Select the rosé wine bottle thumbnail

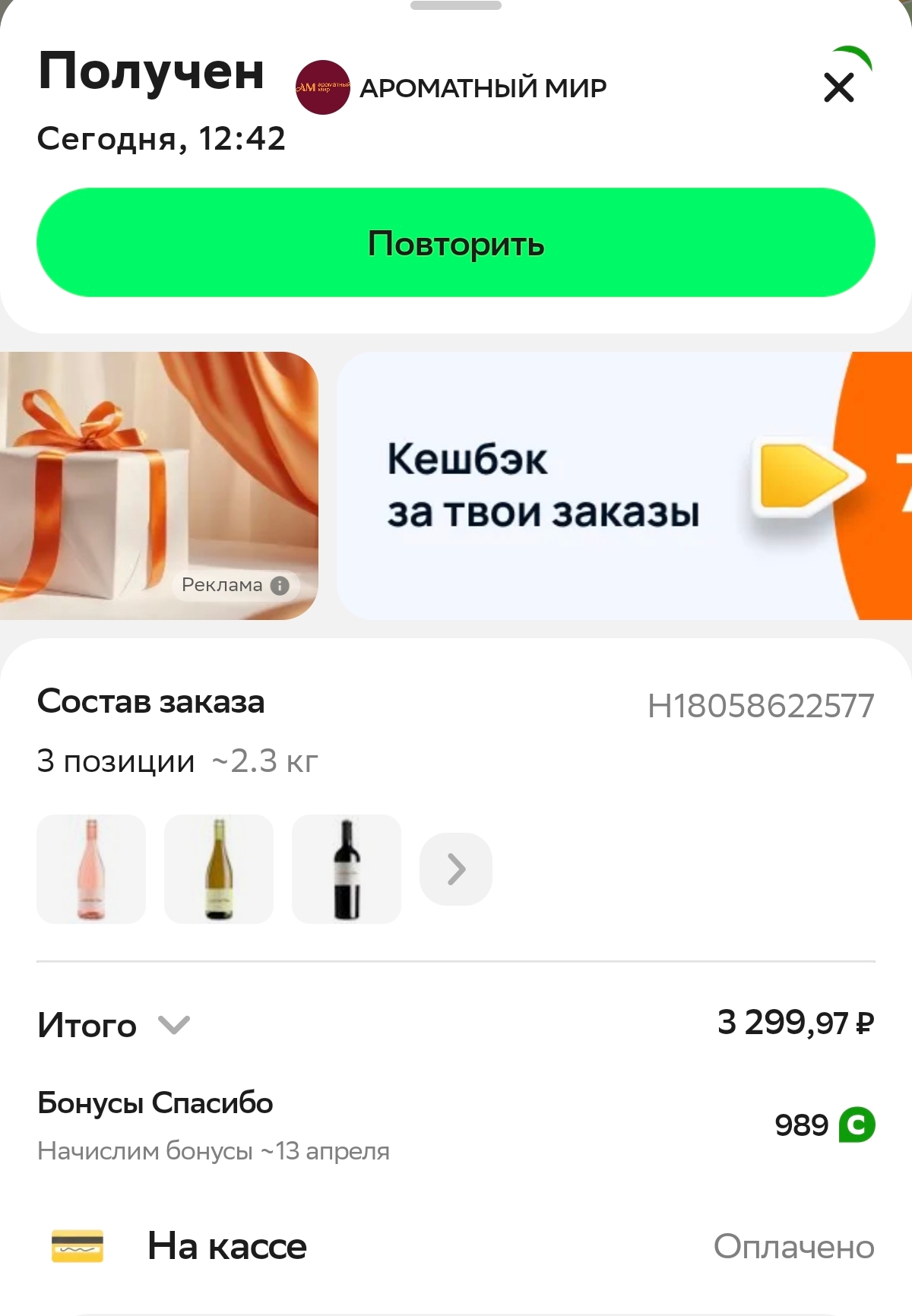(90, 868)
